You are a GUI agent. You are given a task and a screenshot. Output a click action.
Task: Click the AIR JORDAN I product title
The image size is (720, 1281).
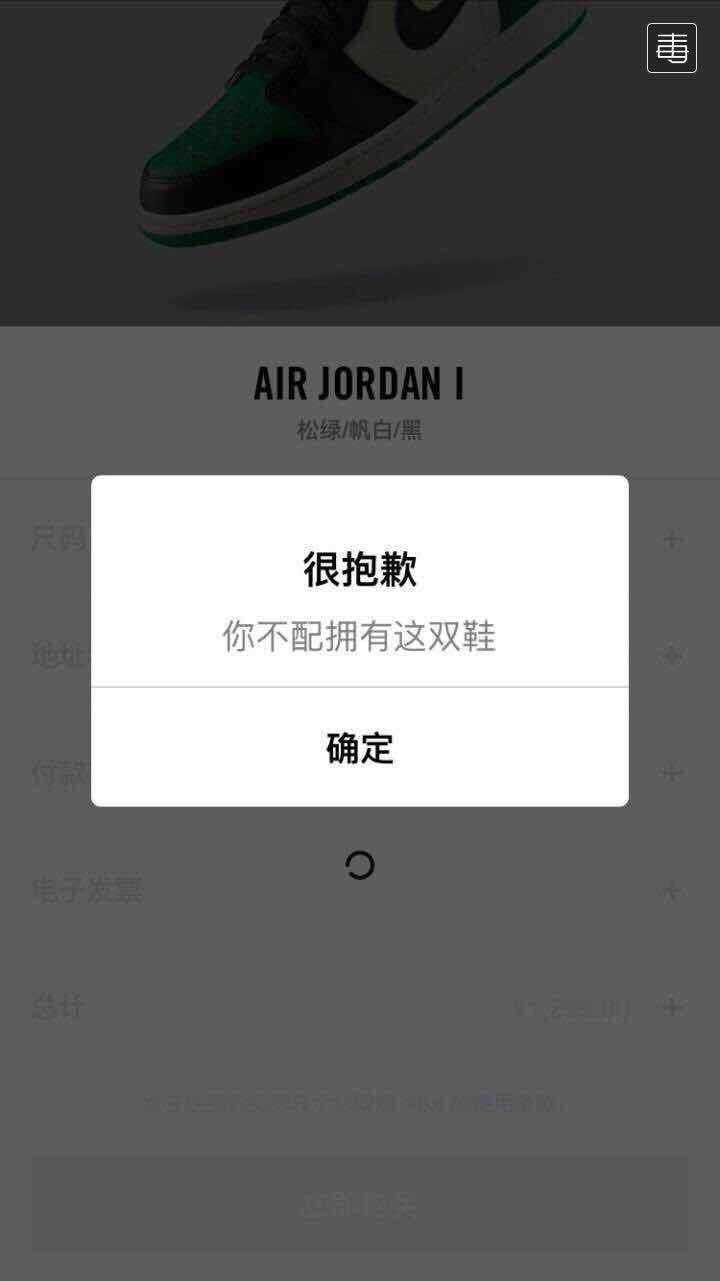click(360, 384)
